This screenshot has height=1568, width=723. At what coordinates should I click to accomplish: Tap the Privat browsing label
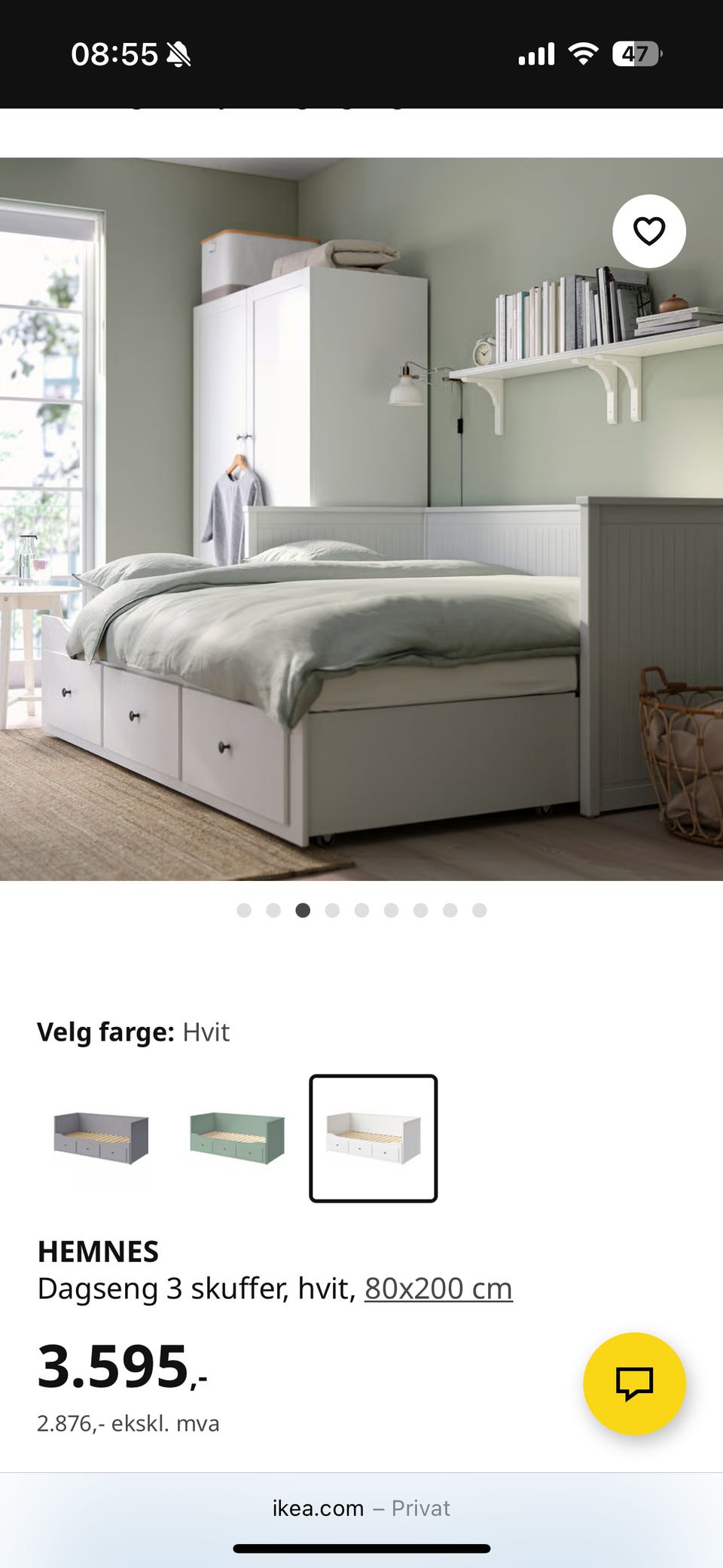[419, 1508]
